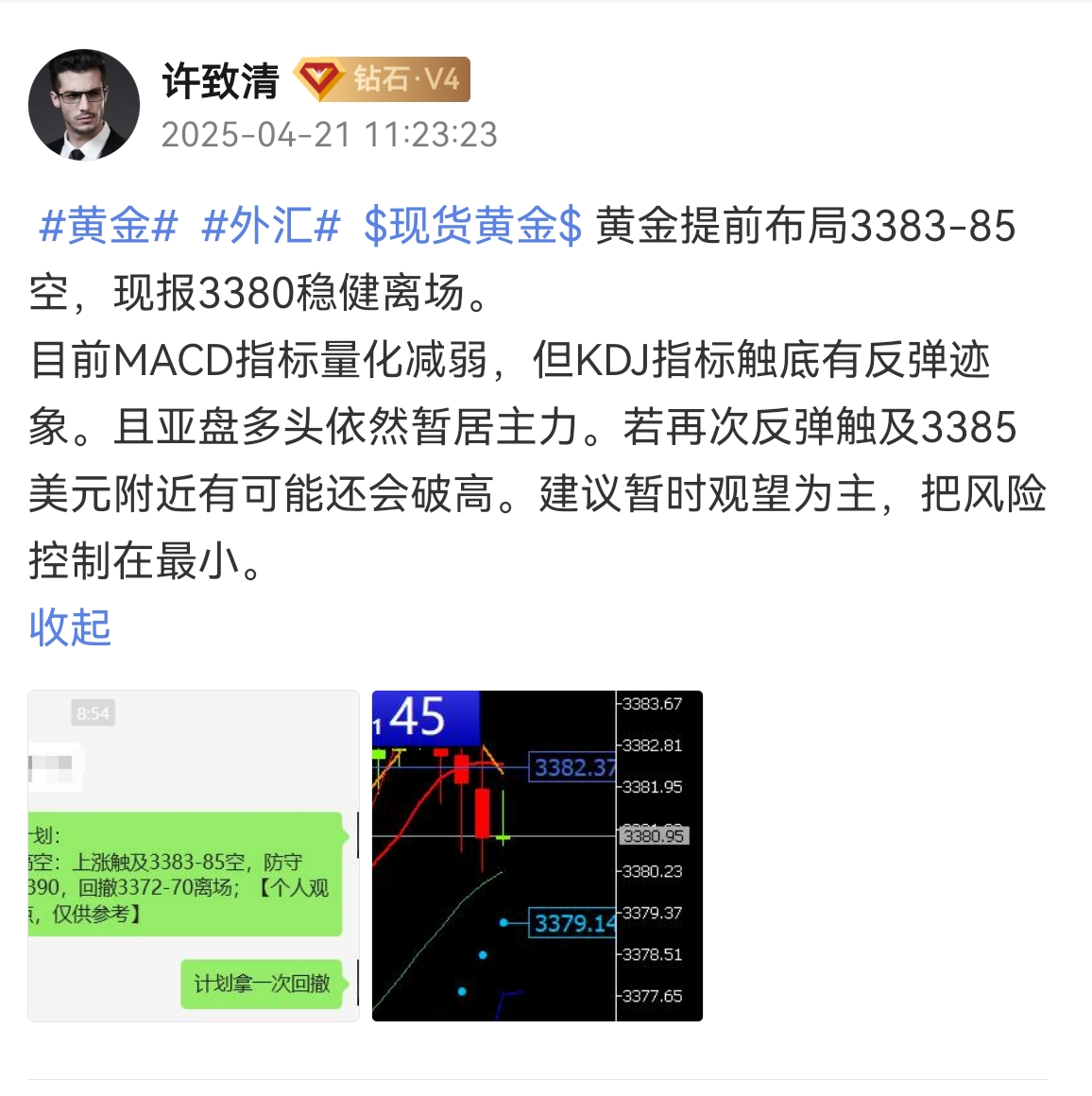Image resolution: width=1092 pixels, height=1096 pixels.
Task: Open the #黄金# hashtag topic
Action: (x=109, y=227)
